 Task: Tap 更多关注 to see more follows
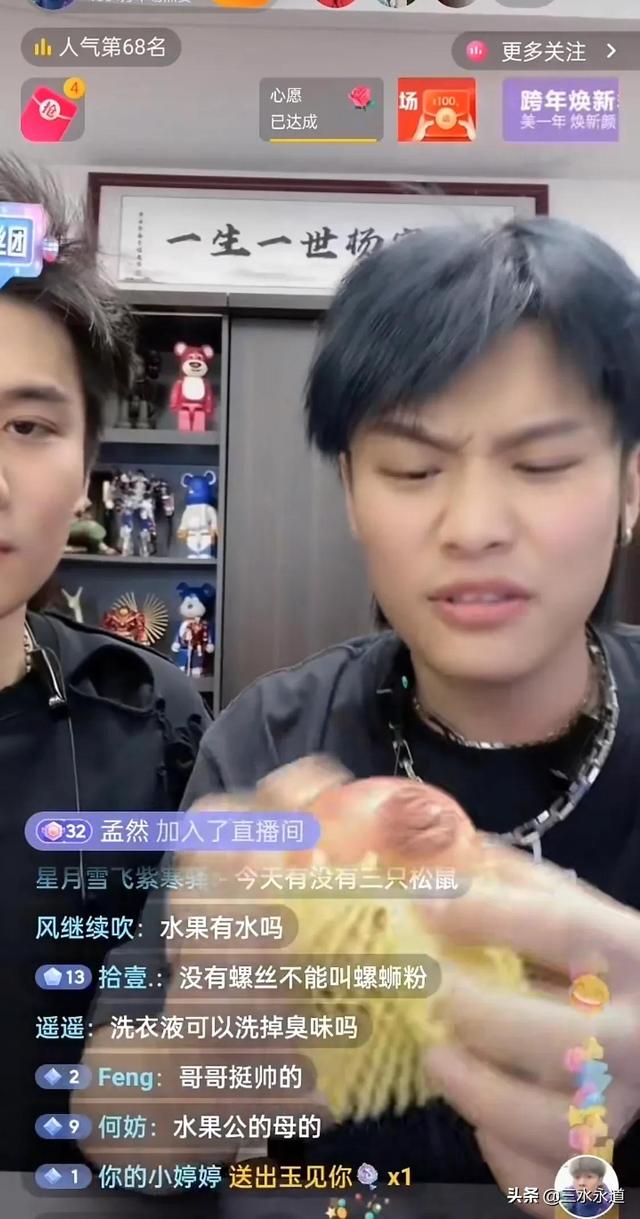pyautogui.click(x=543, y=51)
